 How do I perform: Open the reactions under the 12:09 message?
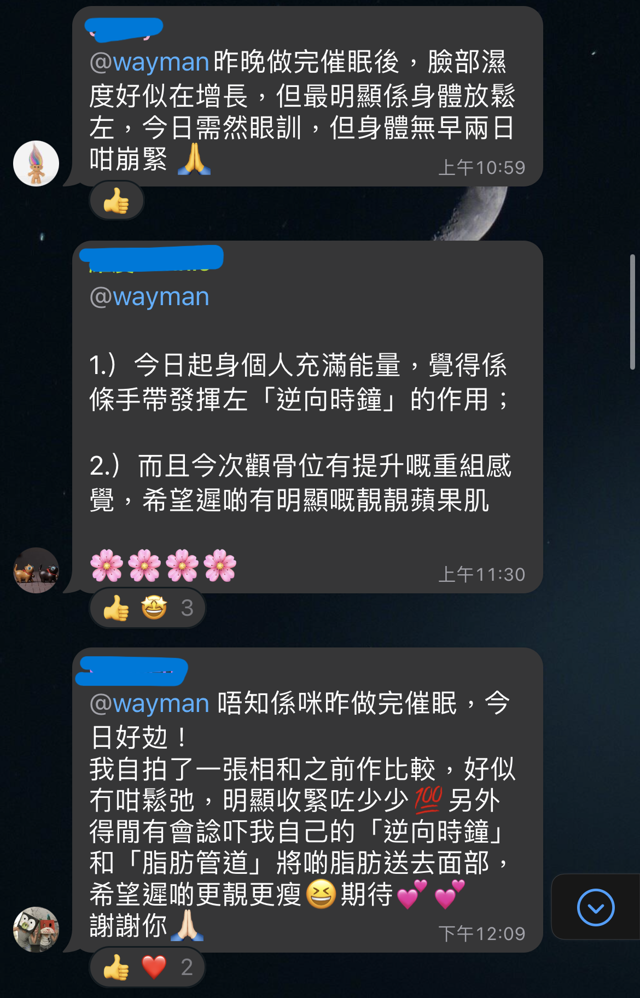coord(148,967)
